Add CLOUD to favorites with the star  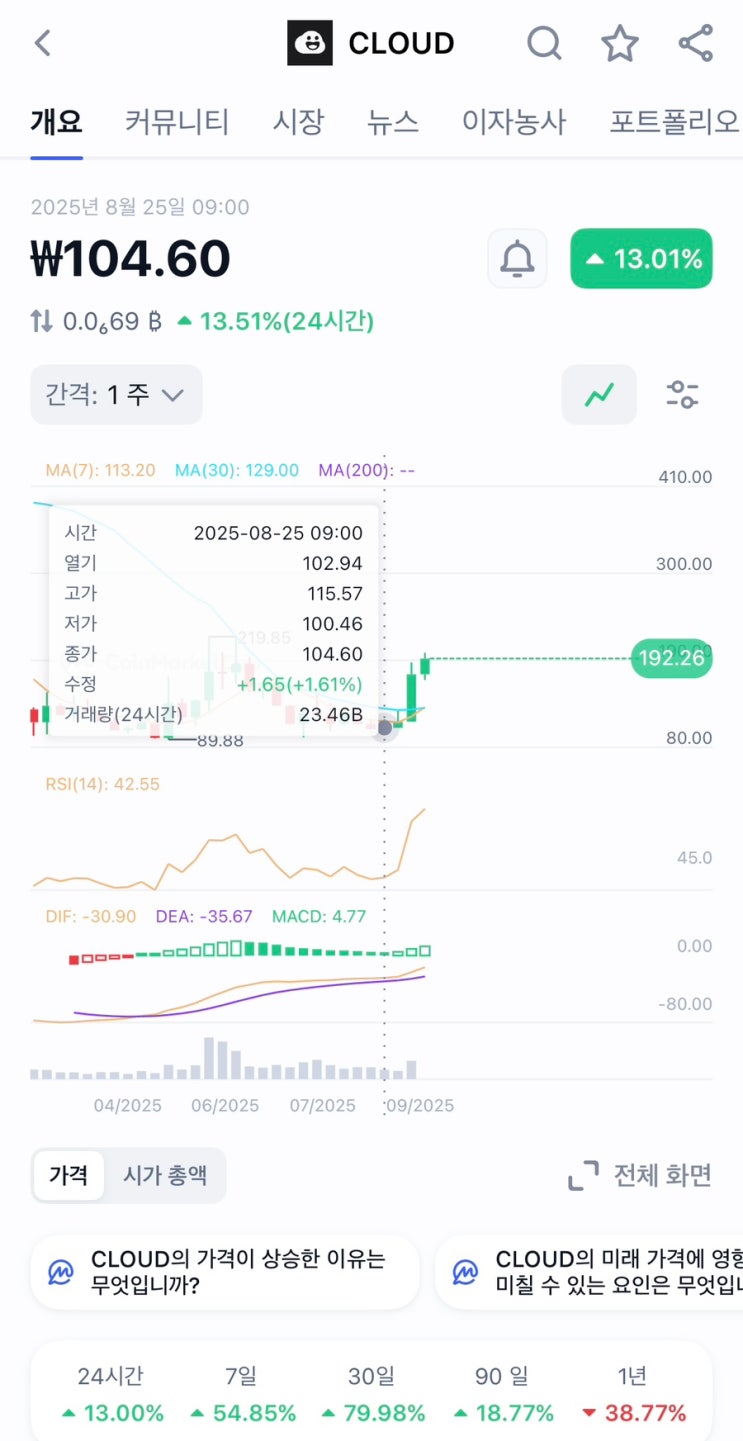[620, 43]
